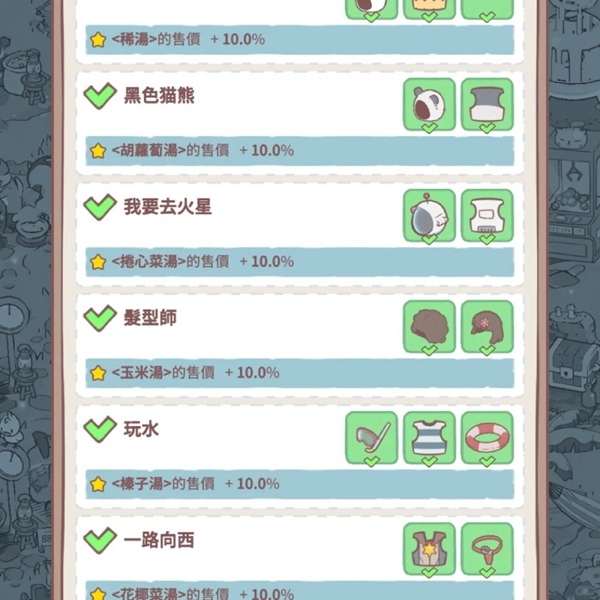Select the grey outfit item in 黑色猫熊

coord(487,104)
